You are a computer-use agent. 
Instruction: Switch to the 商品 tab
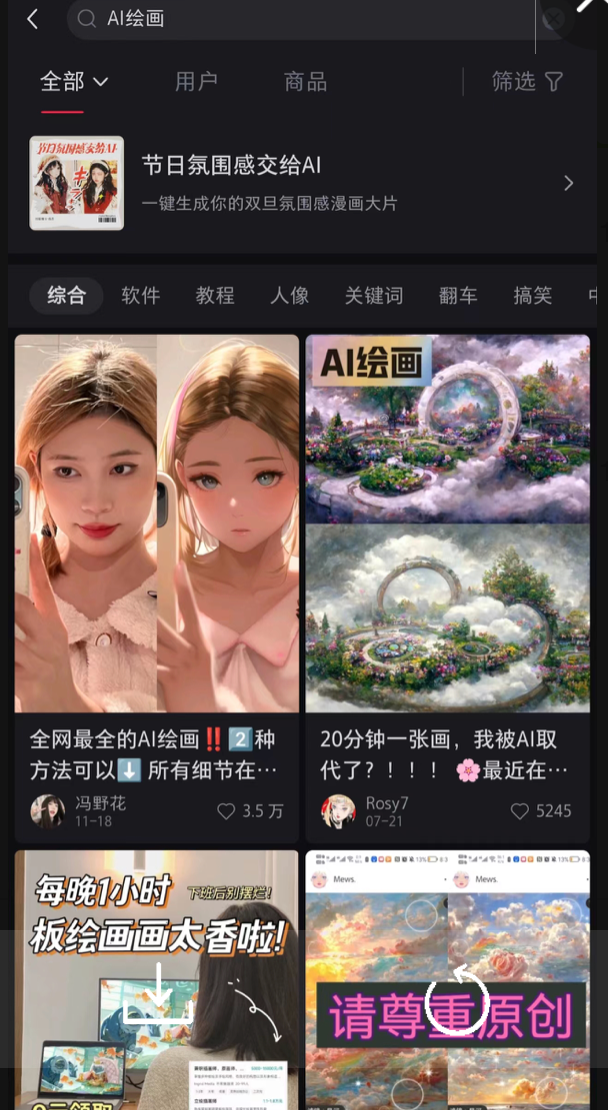pyautogui.click(x=305, y=82)
